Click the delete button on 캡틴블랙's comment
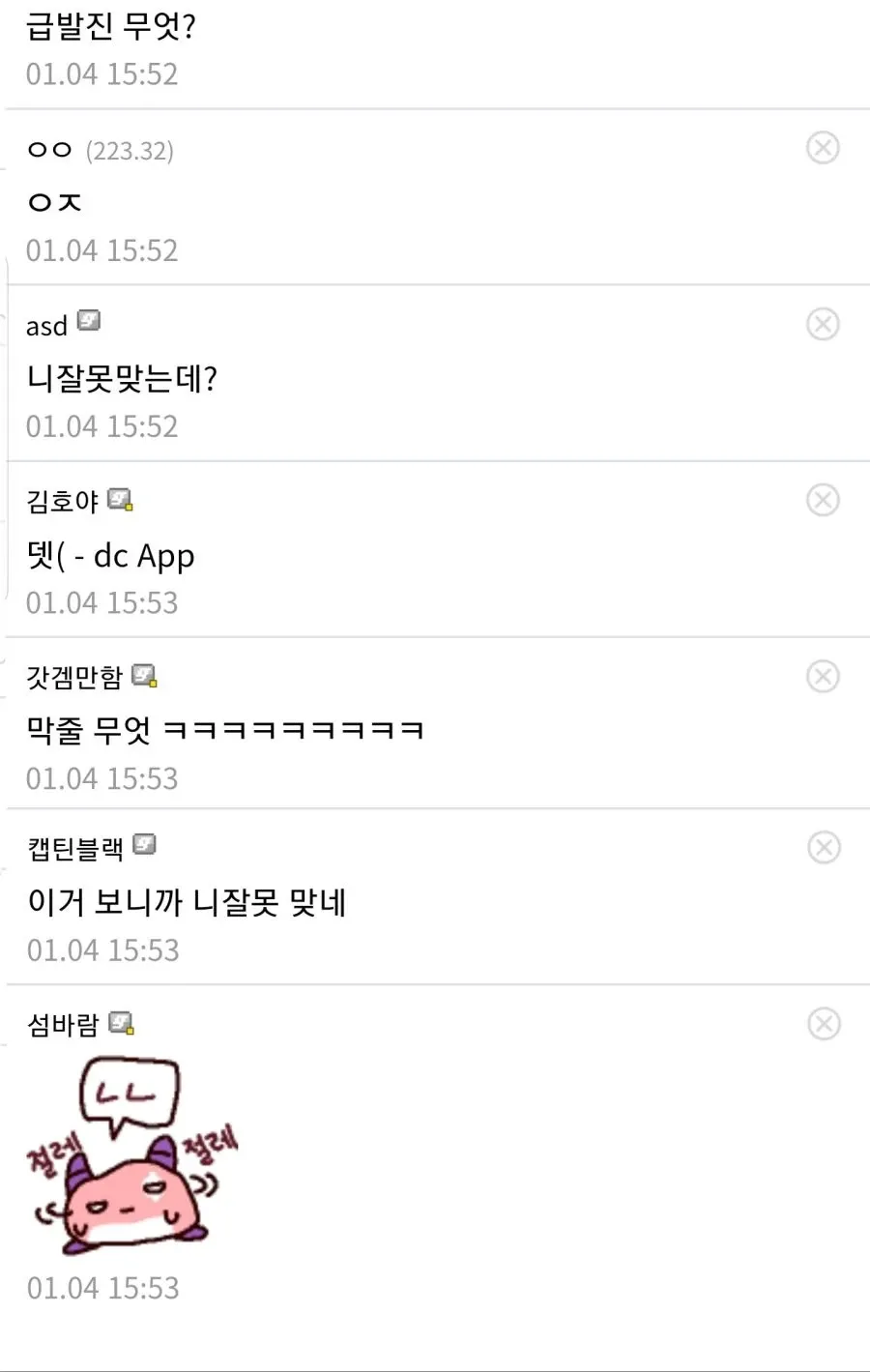 click(823, 847)
